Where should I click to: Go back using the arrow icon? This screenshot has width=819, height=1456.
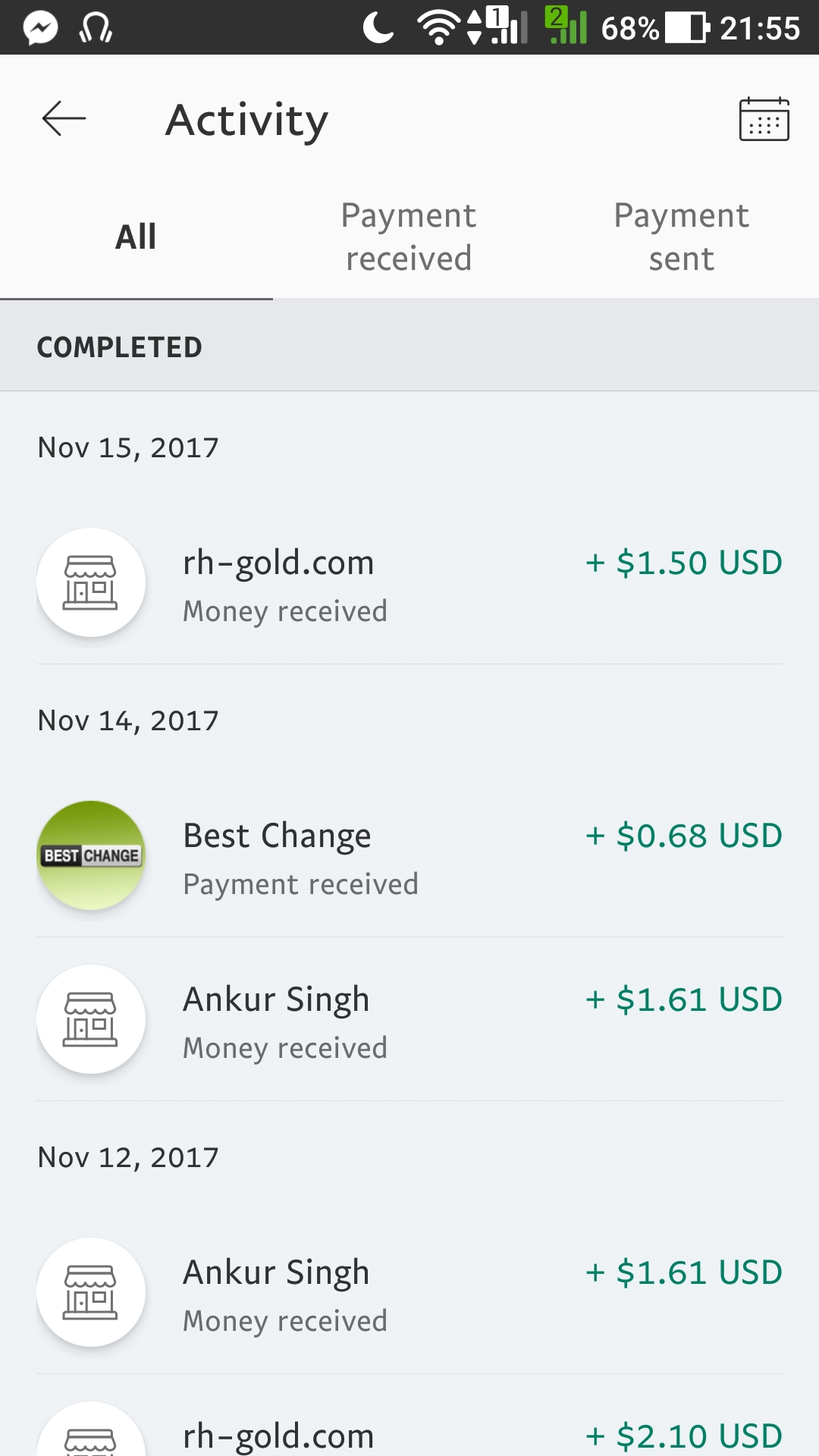[64, 119]
